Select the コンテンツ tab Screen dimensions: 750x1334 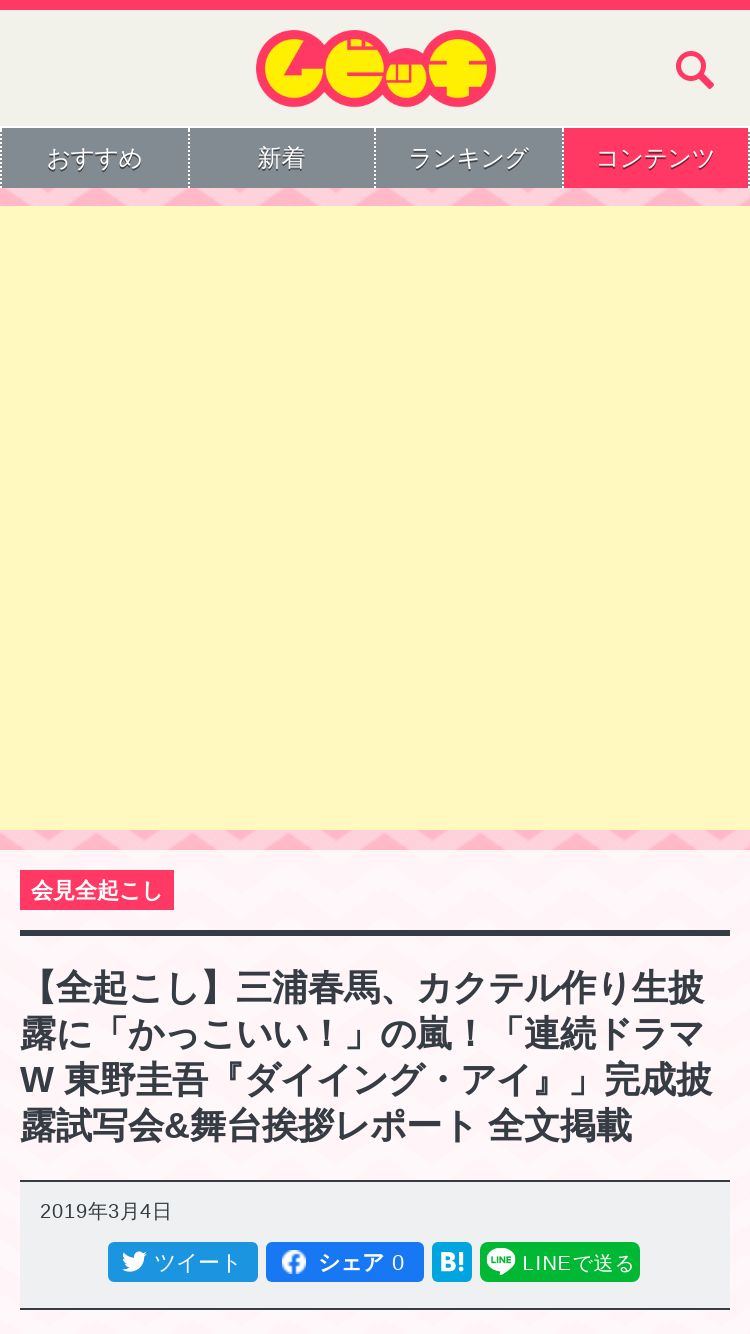point(656,158)
